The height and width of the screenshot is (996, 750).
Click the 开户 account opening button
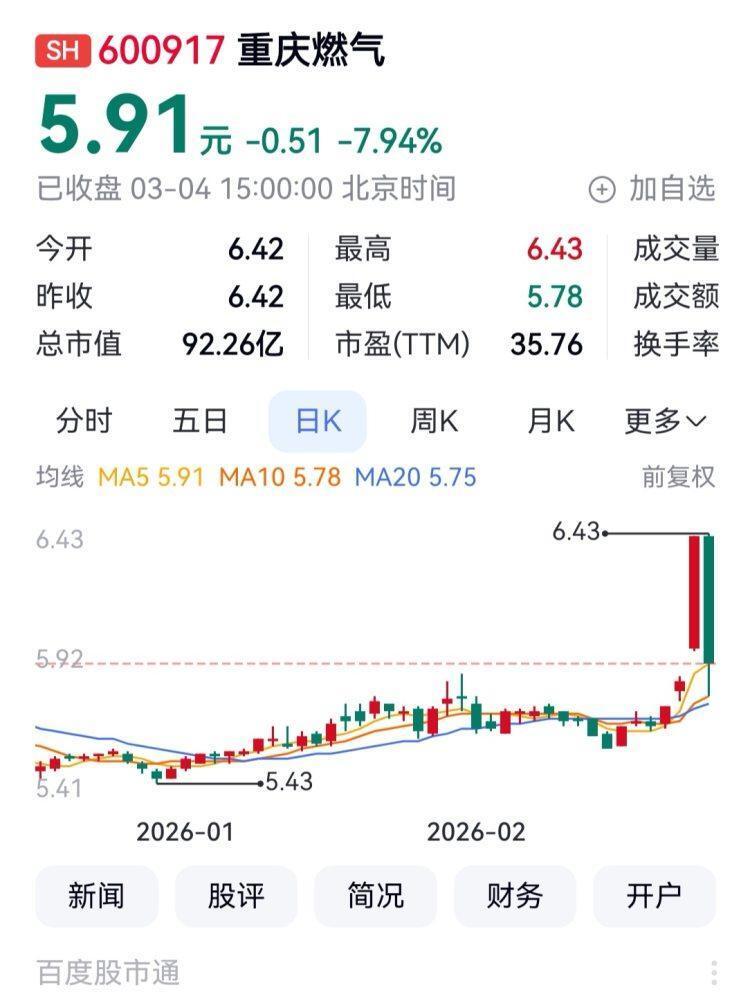pyautogui.click(x=652, y=897)
